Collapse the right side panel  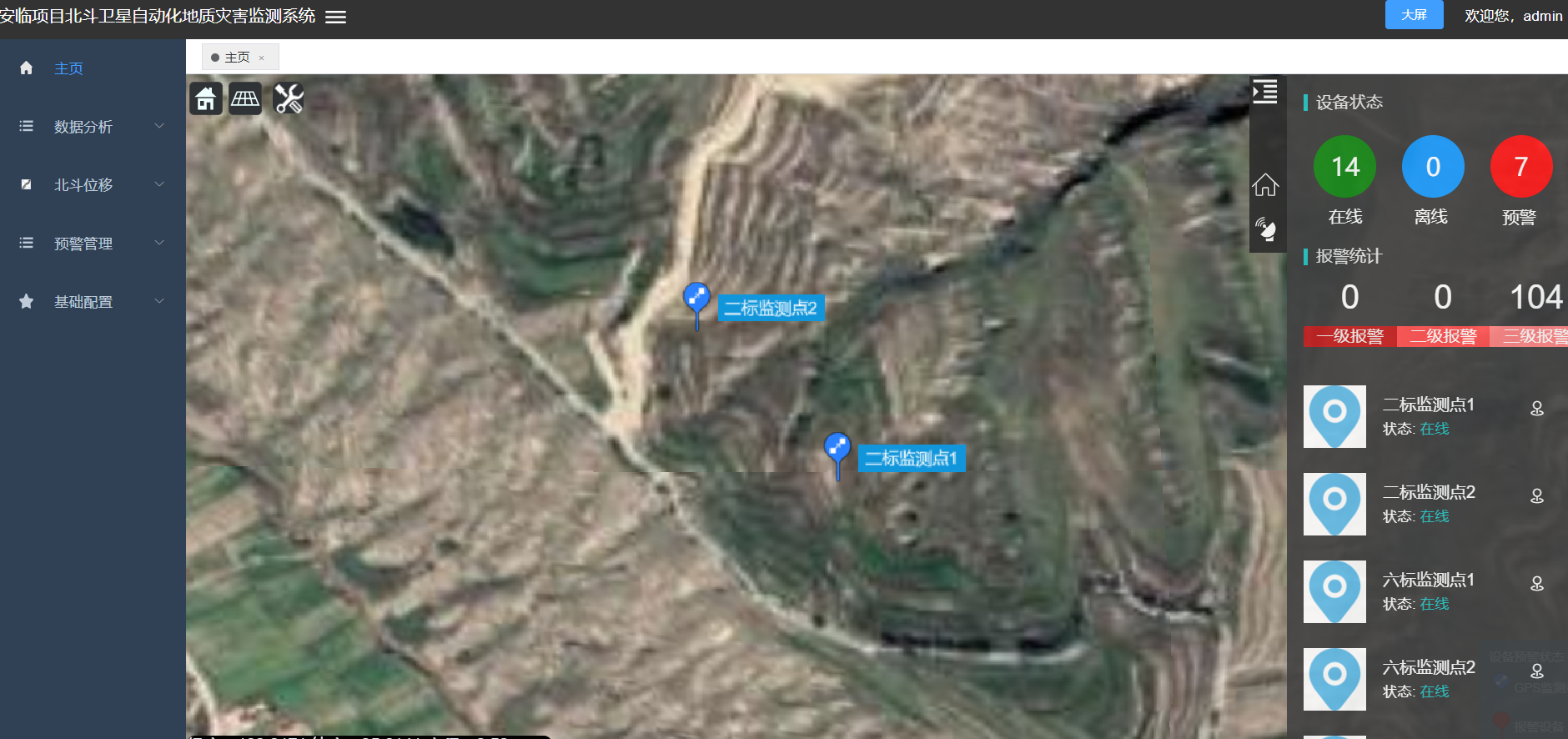(1265, 92)
